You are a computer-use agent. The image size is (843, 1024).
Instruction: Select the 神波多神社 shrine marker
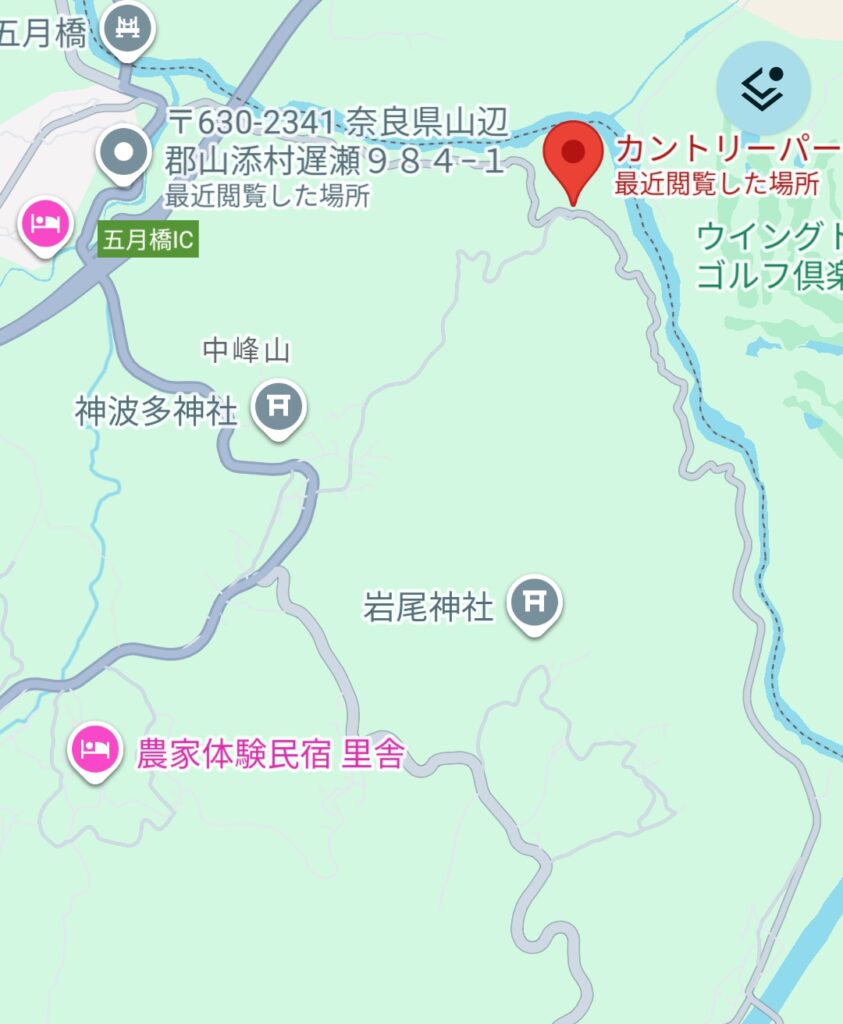click(277, 407)
